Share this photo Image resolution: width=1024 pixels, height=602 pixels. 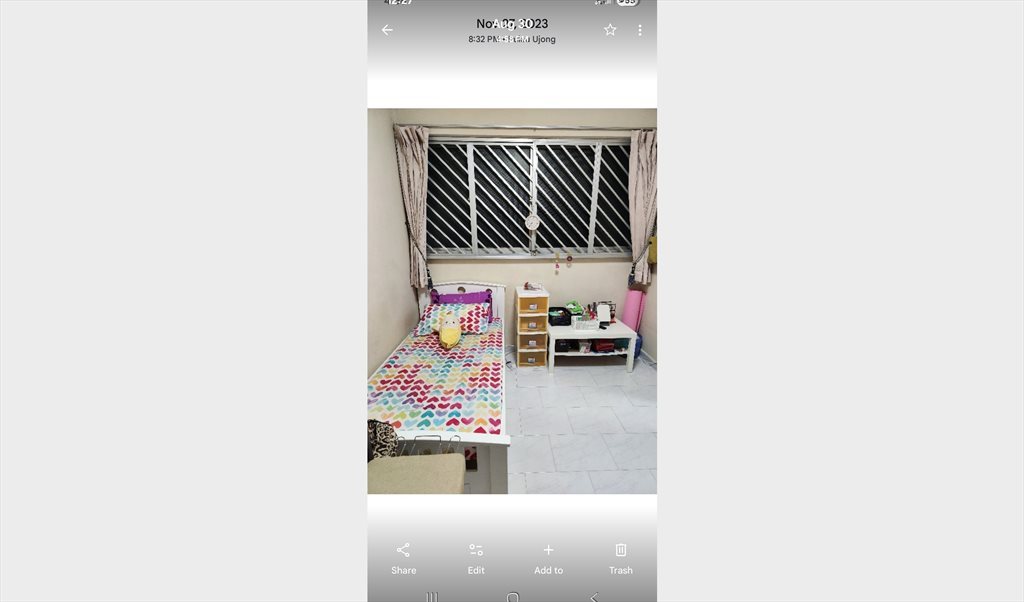coord(403,557)
